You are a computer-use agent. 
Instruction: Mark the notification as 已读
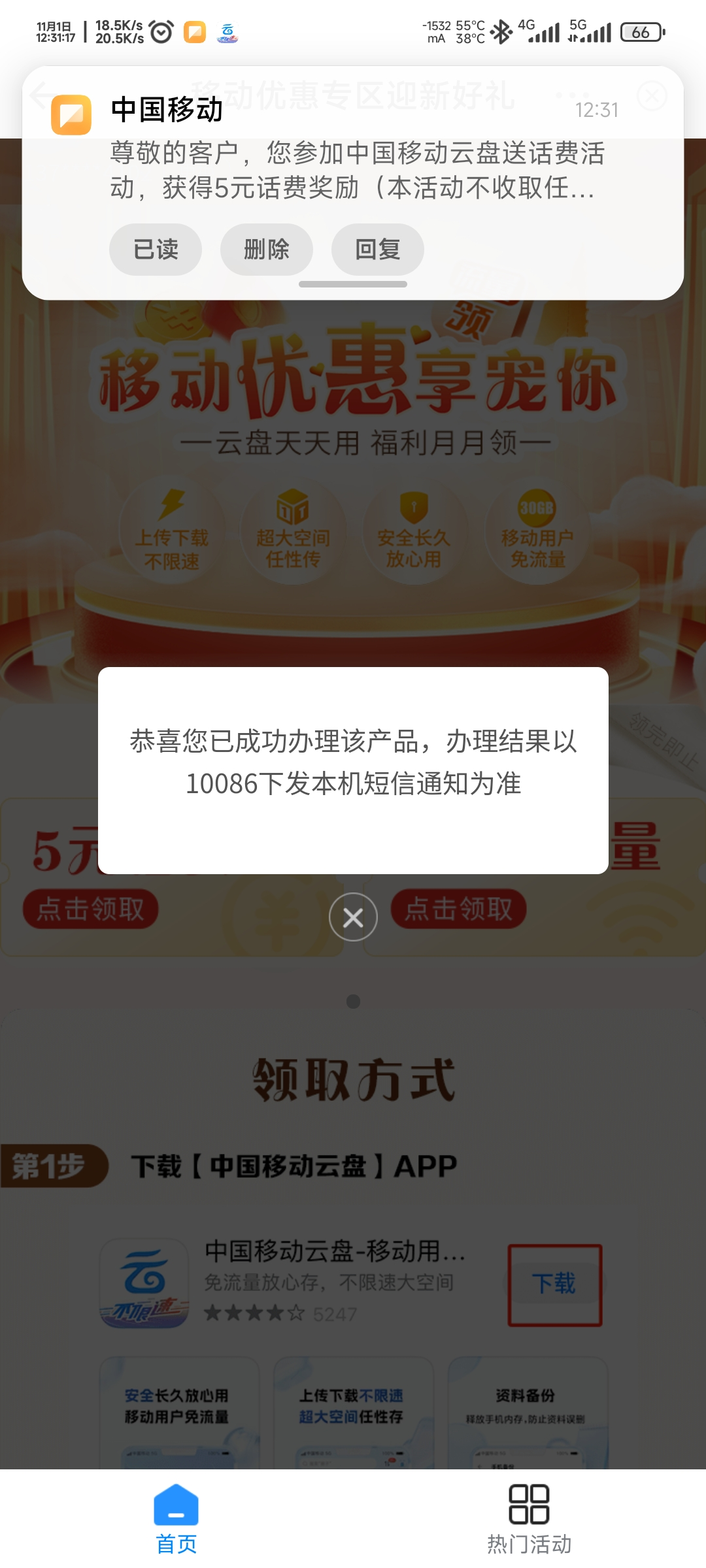click(x=155, y=249)
